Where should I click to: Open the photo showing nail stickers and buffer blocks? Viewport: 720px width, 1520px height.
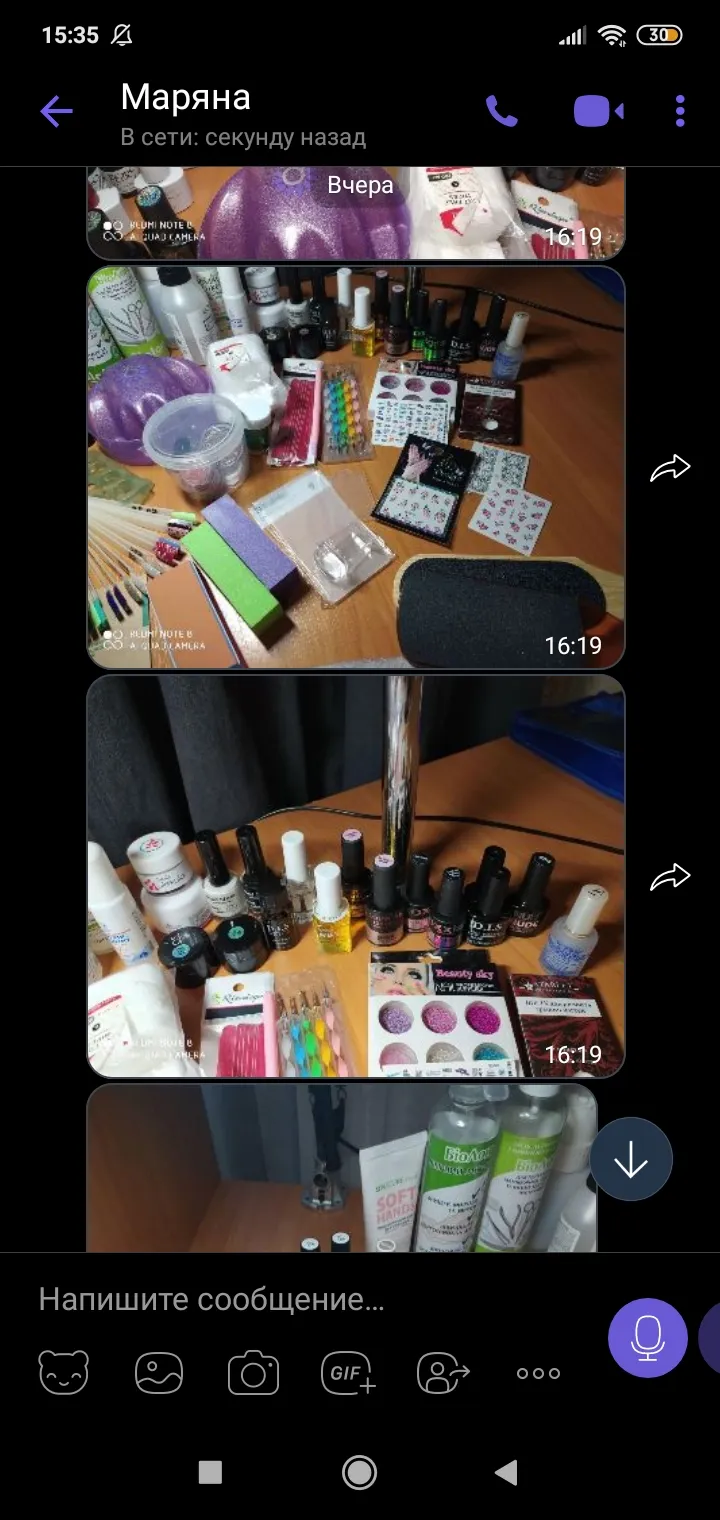click(356, 467)
